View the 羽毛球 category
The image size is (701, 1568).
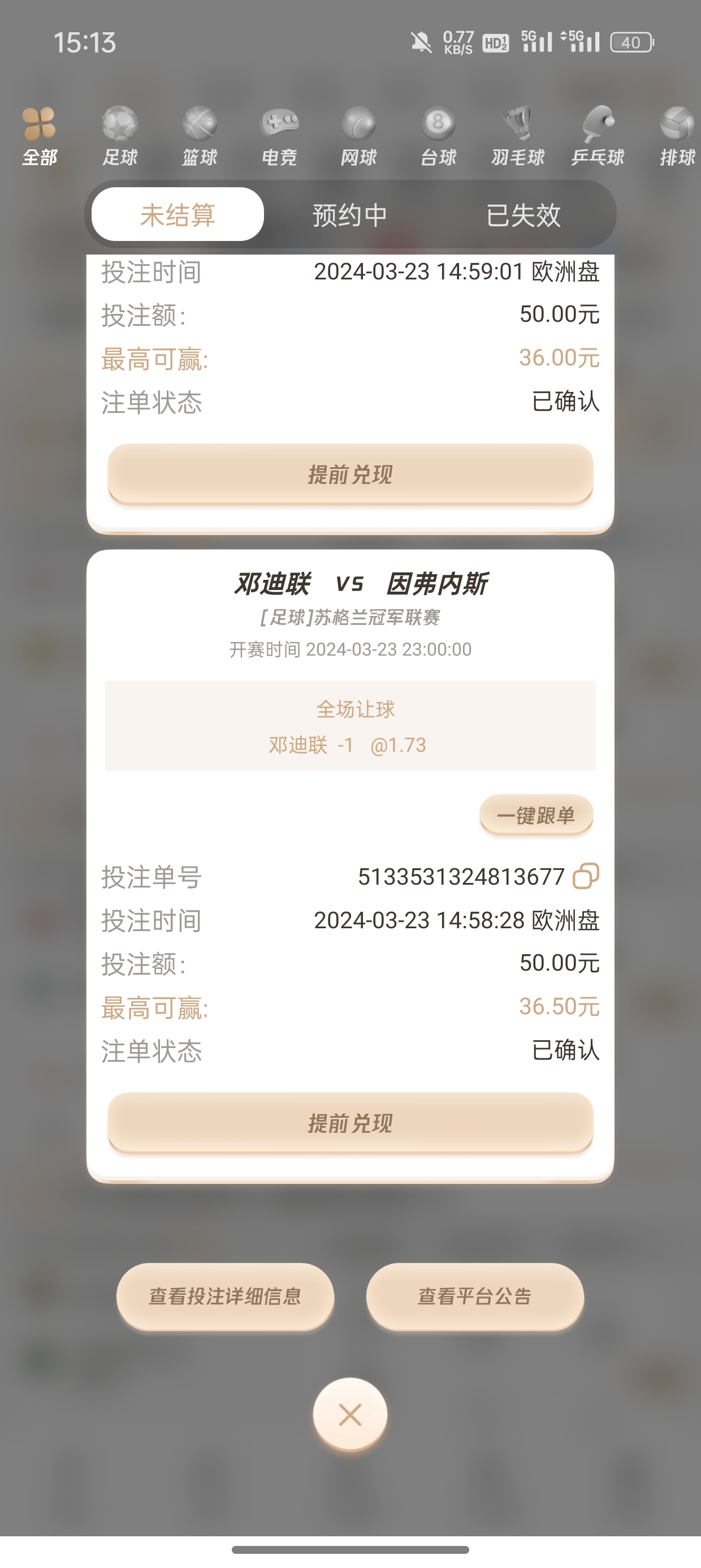(x=518, y=136)
